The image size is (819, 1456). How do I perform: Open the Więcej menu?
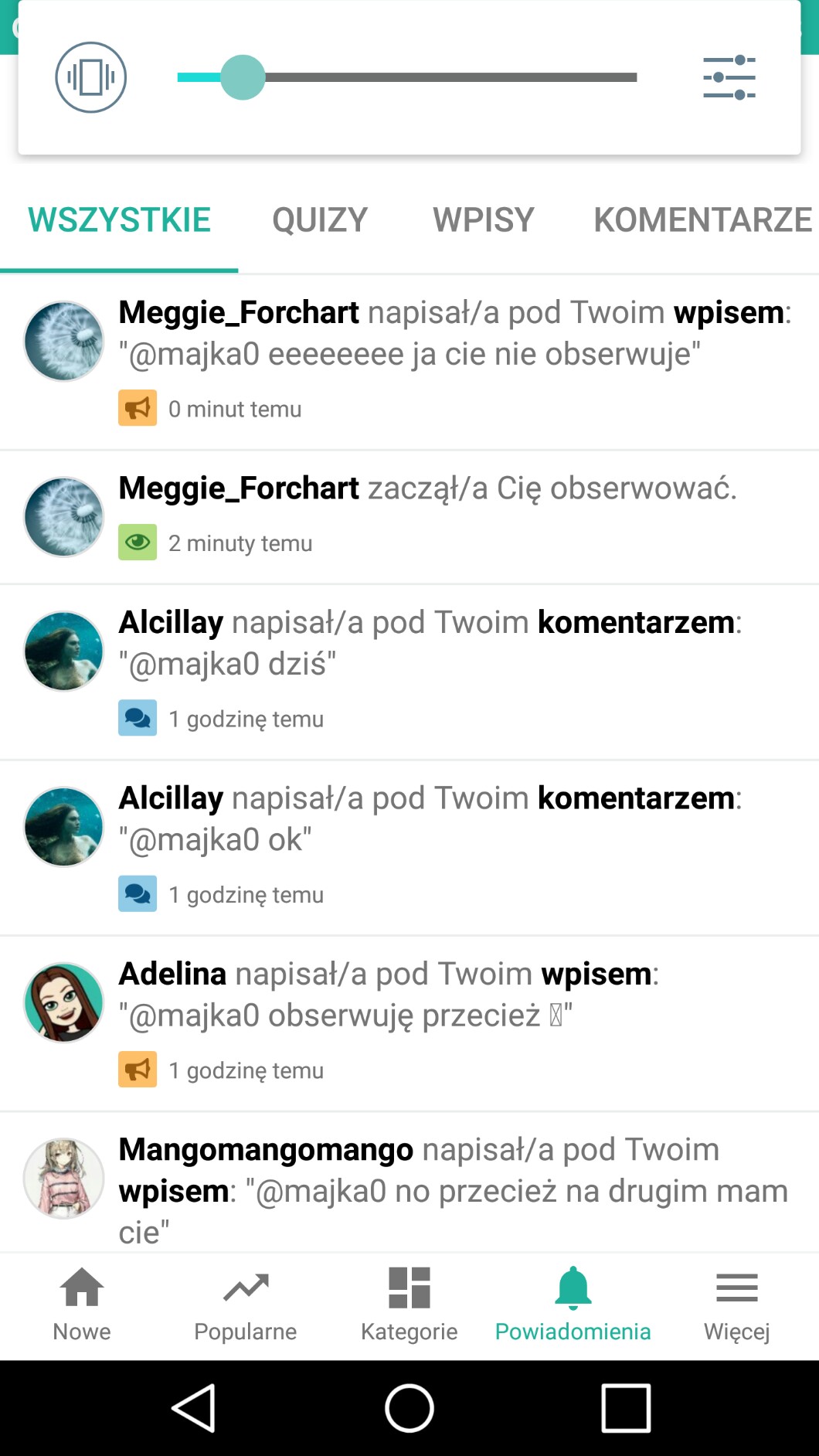pos(736,1305)
